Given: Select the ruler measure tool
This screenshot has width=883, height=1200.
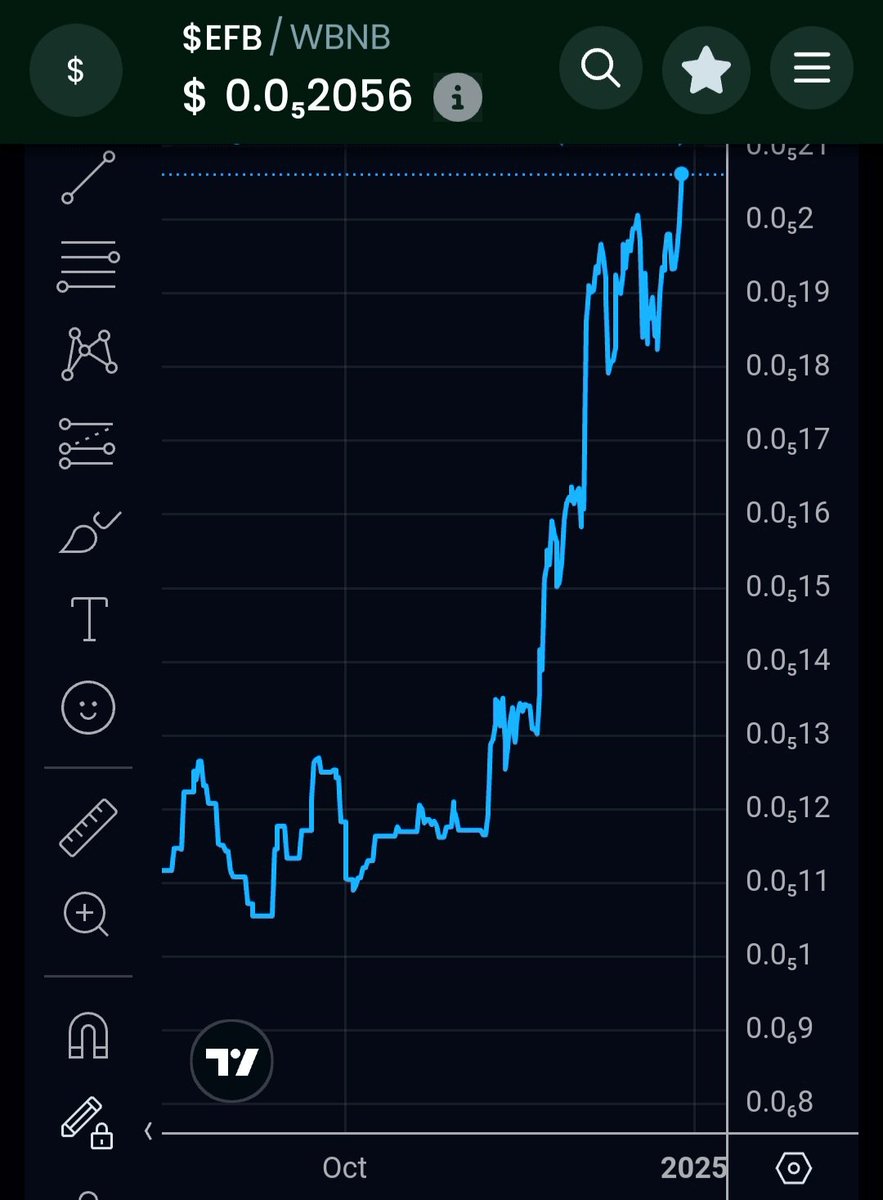Looking at the screenshot, I should pos(88,827).
